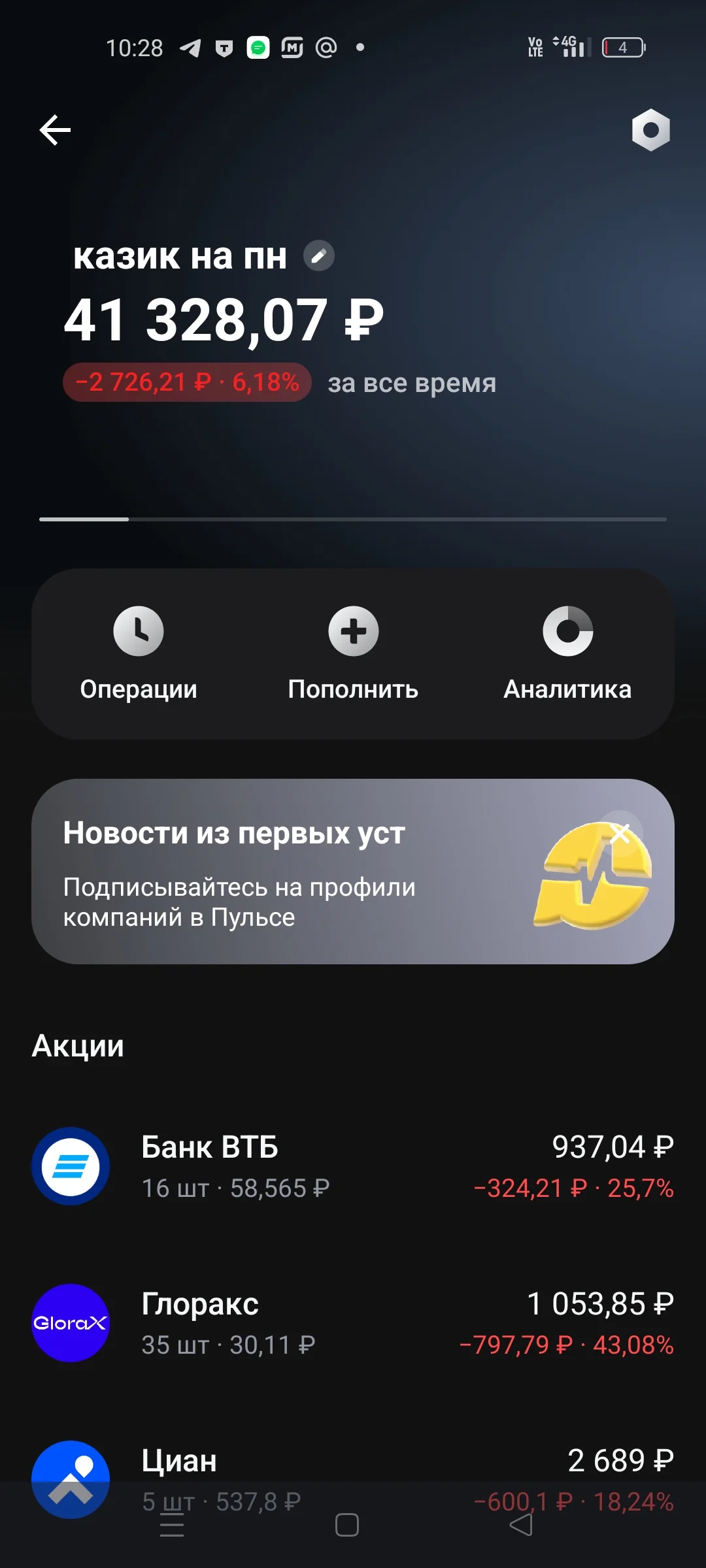Open account settings via the hexagon icon
The width and height of the screenshot is (706, 1568).
pyautogui.click(x=650, y=130)
